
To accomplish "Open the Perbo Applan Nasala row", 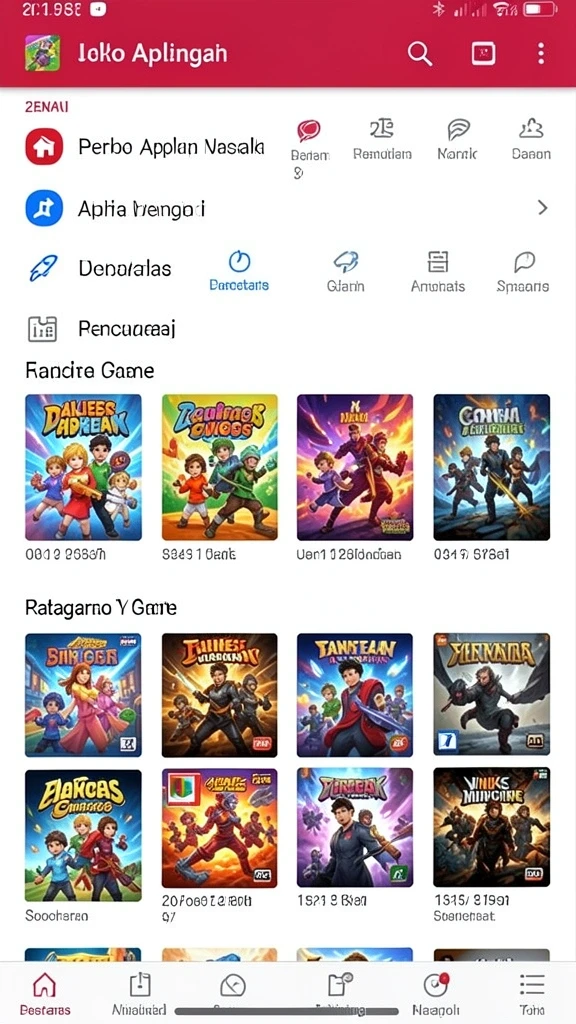I will point(145,146).
